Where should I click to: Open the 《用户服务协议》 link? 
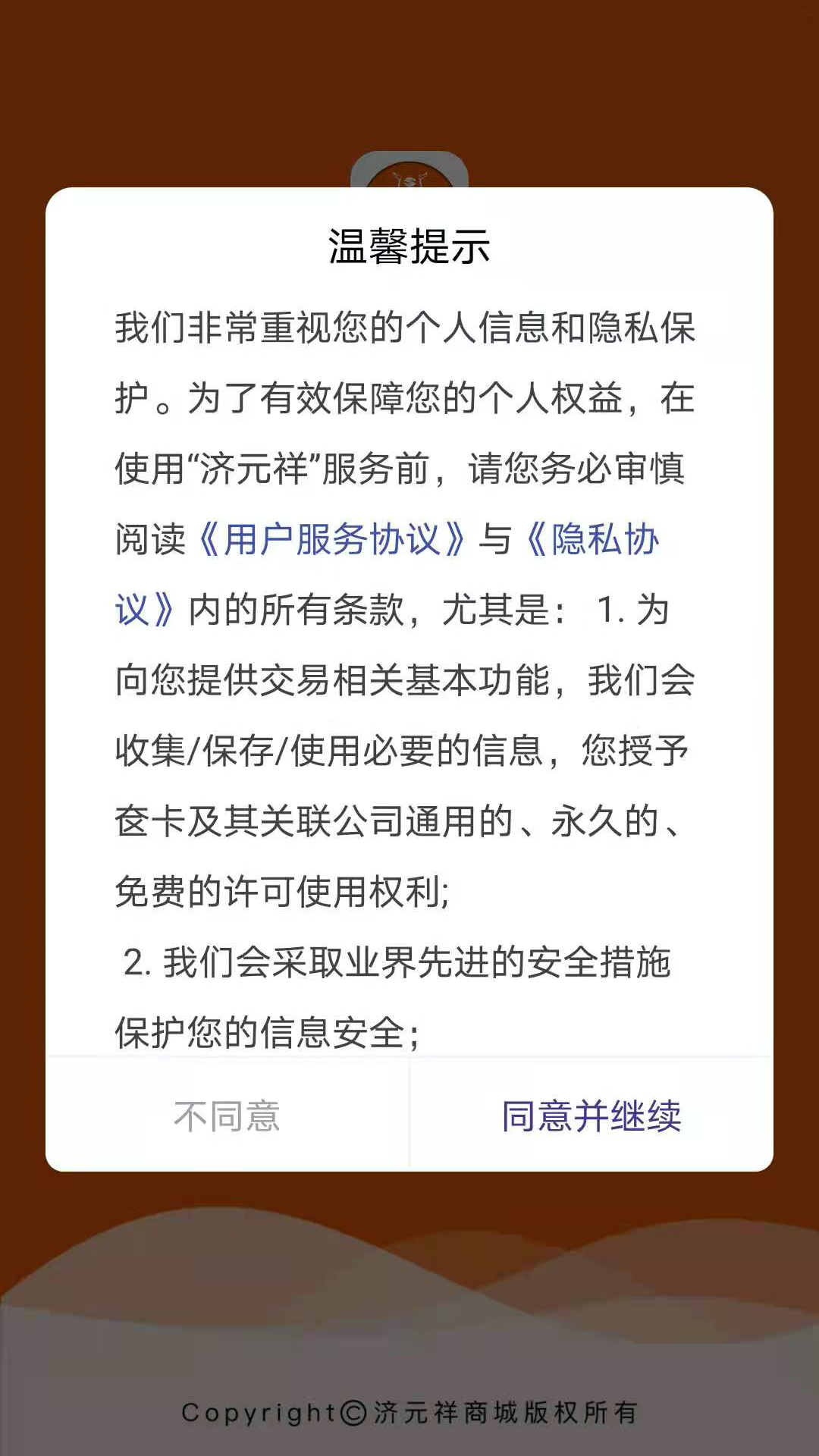331,539
